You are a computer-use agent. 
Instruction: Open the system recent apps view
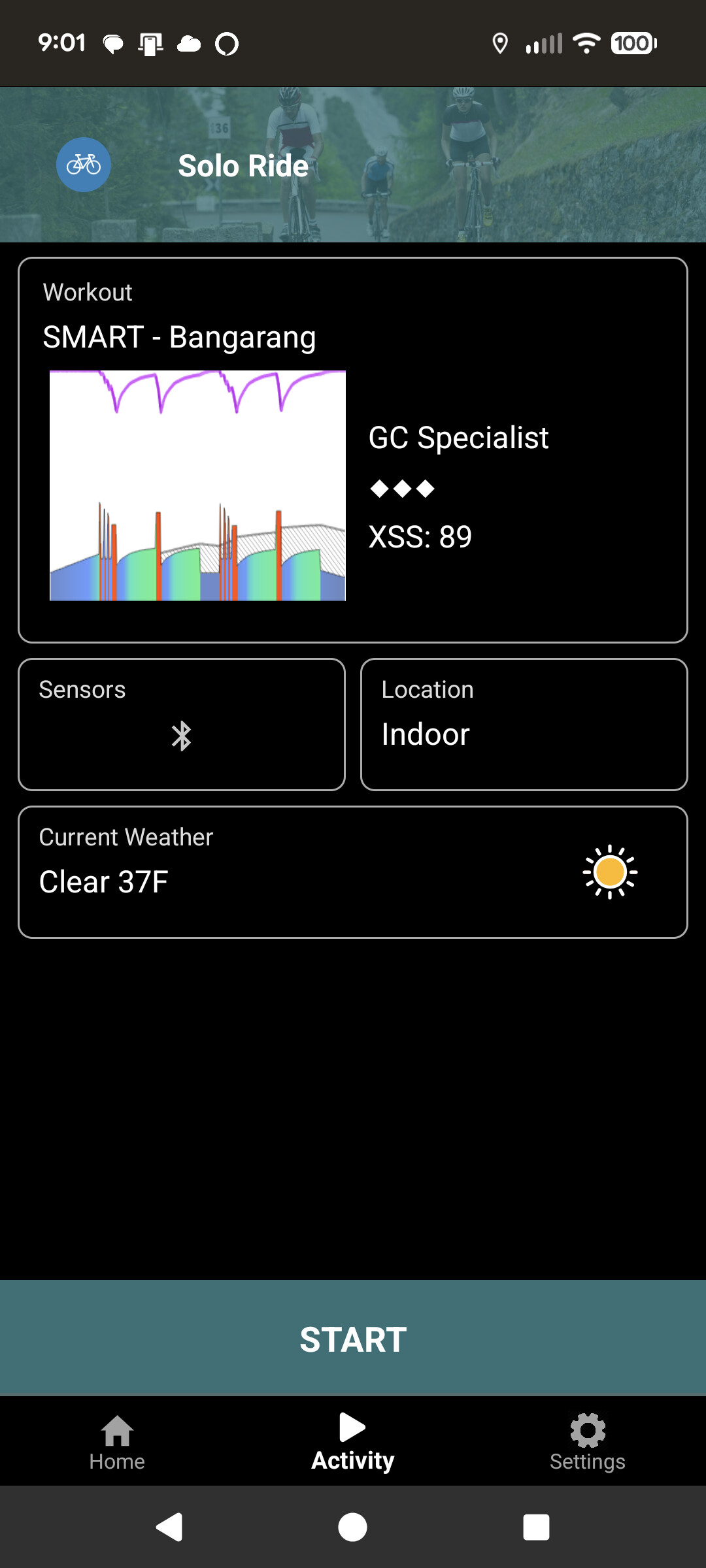(536, 1527)
